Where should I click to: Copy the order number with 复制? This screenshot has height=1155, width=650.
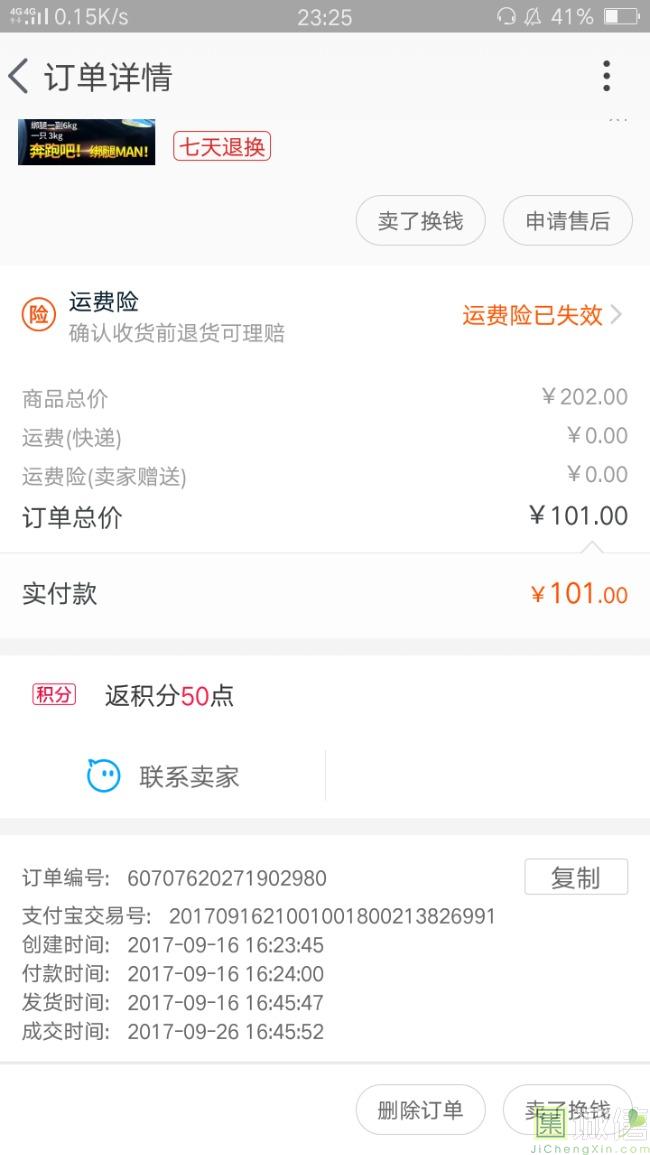click(576, 877)
